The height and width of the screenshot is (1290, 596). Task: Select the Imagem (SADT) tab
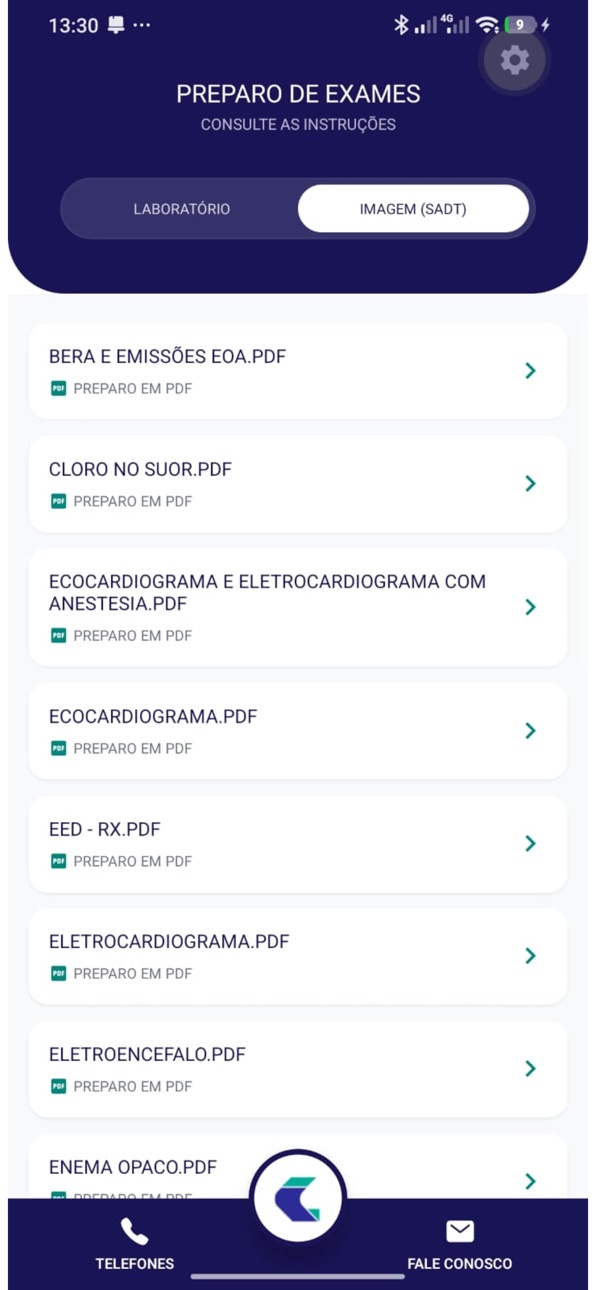pyautogui.click(x=413, y=209)
